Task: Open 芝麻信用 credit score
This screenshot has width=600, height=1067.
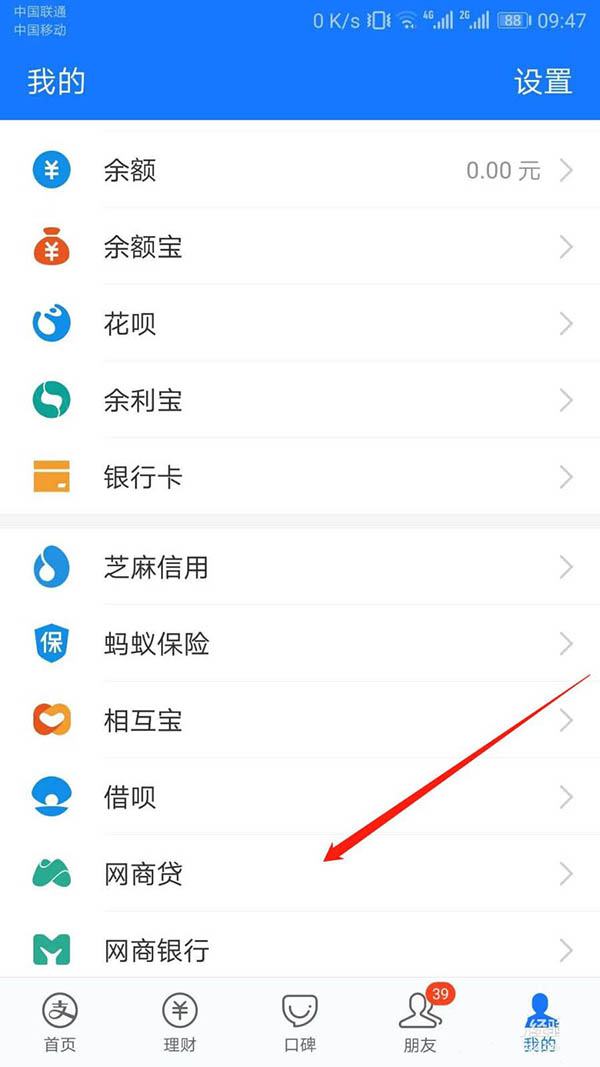Action: (x=300, y=568)
